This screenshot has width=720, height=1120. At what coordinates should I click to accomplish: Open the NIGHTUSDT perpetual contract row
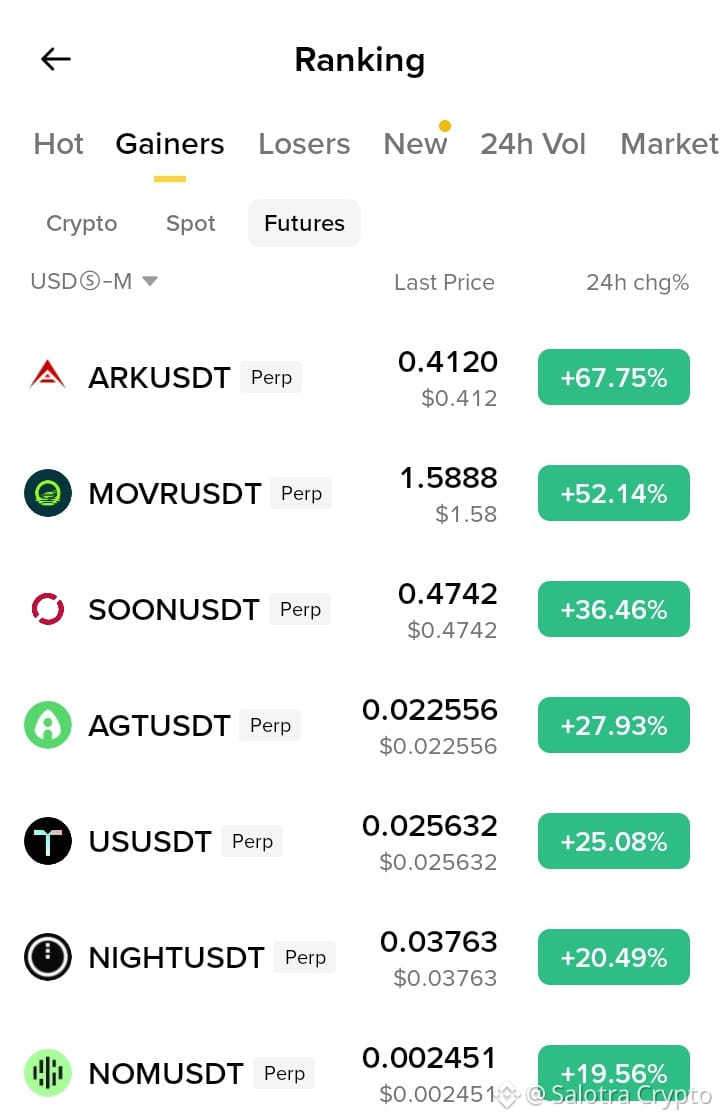(360, 957)
